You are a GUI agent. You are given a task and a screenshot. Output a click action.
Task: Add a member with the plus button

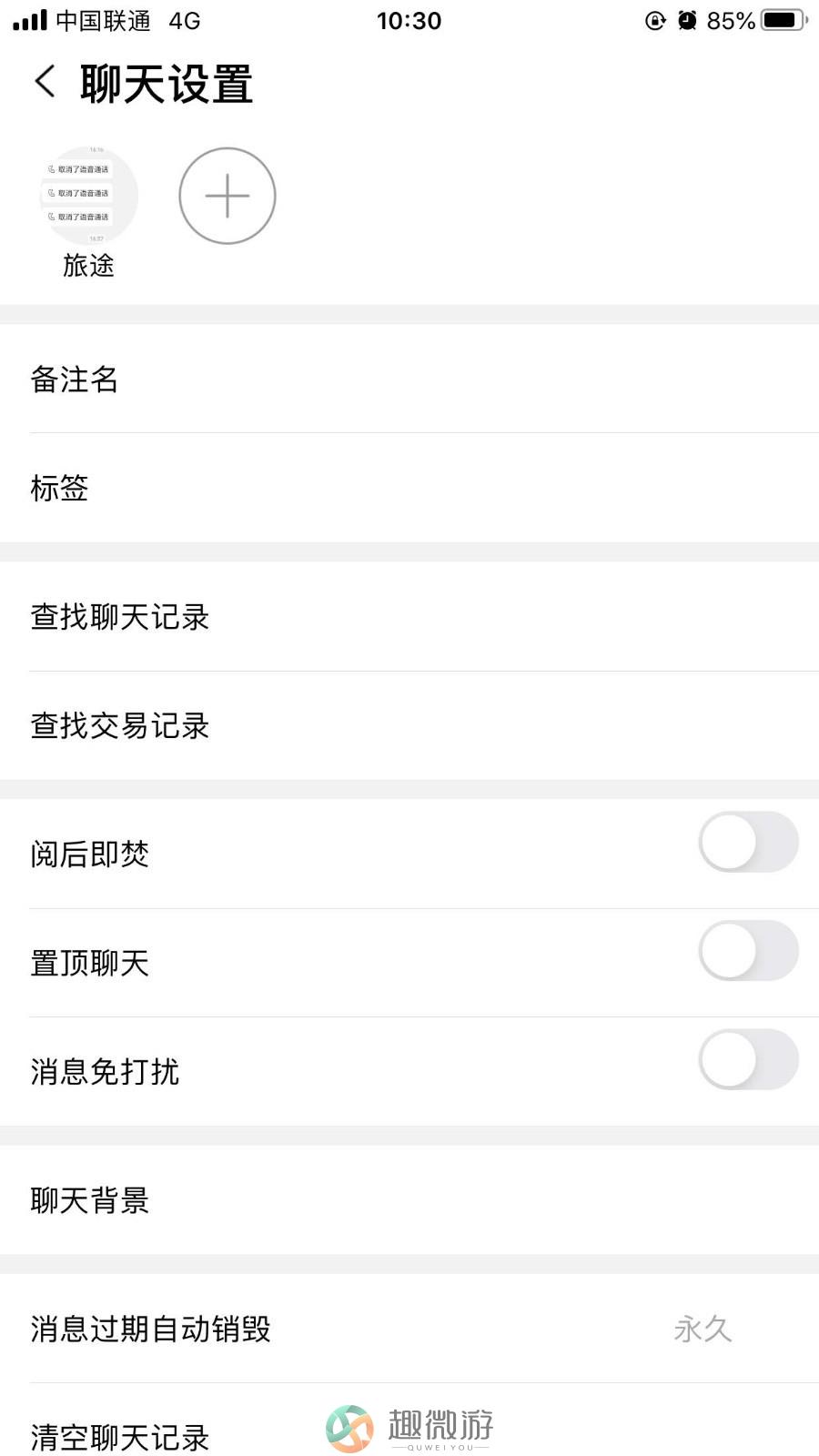[x=227, y=196]
